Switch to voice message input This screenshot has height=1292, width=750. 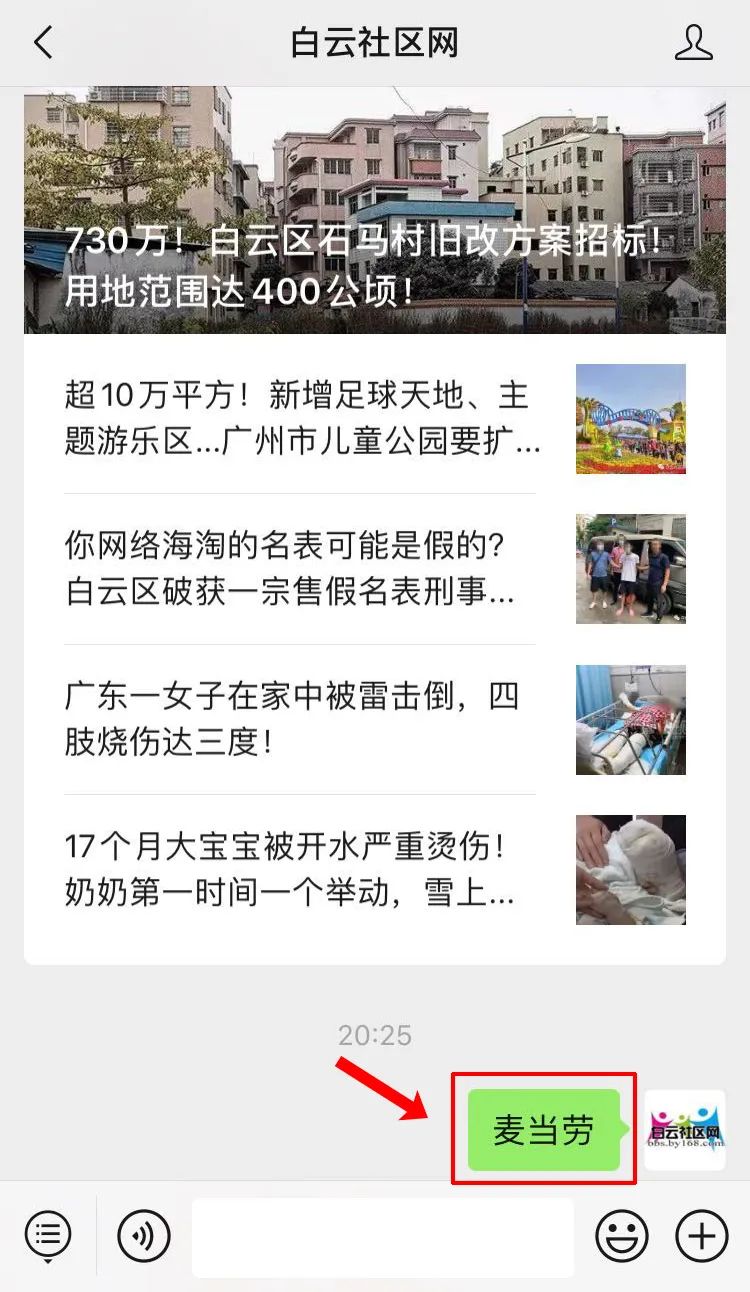[x=144, y=1237]
